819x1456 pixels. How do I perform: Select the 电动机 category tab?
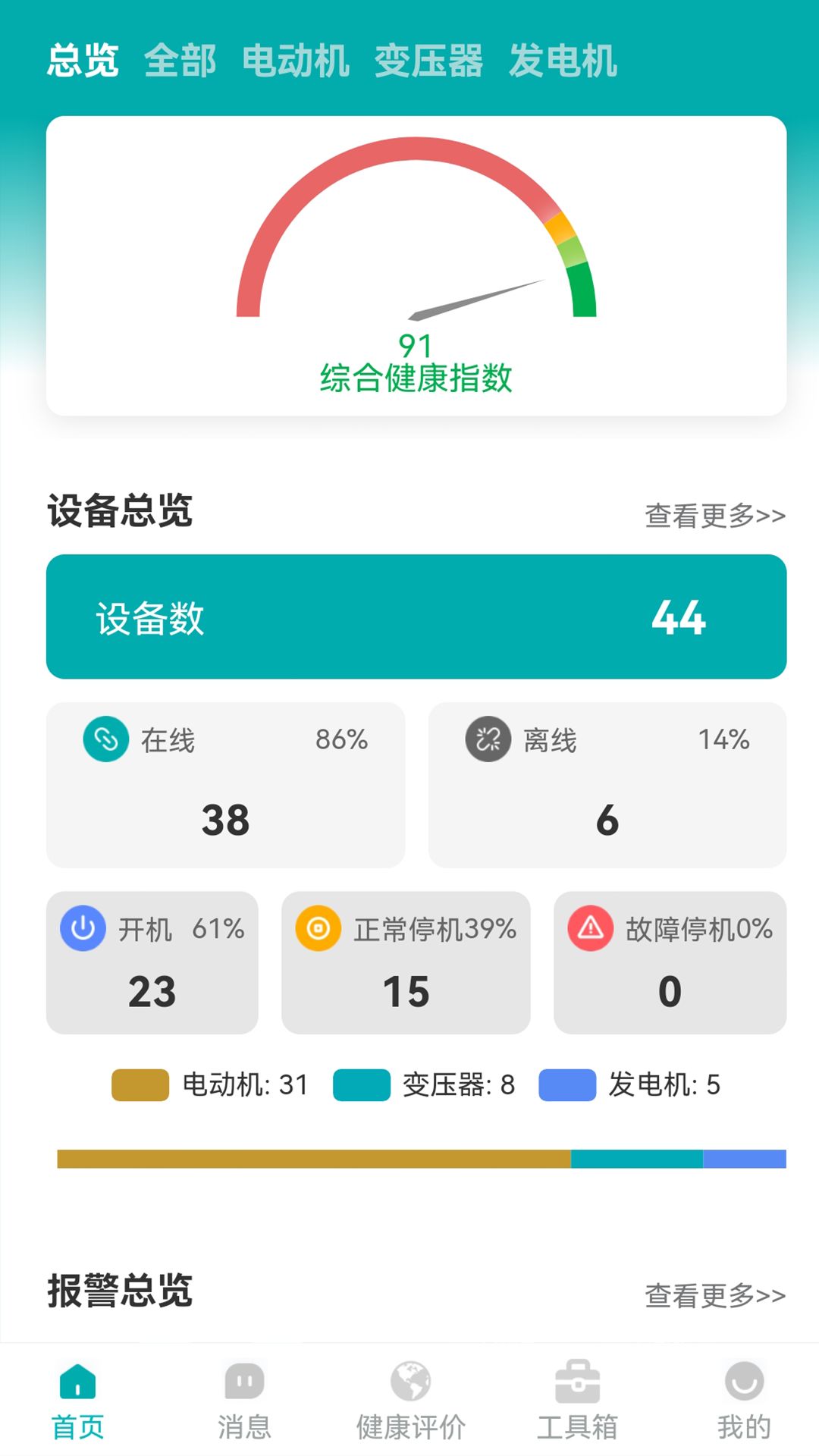[297, 63]
